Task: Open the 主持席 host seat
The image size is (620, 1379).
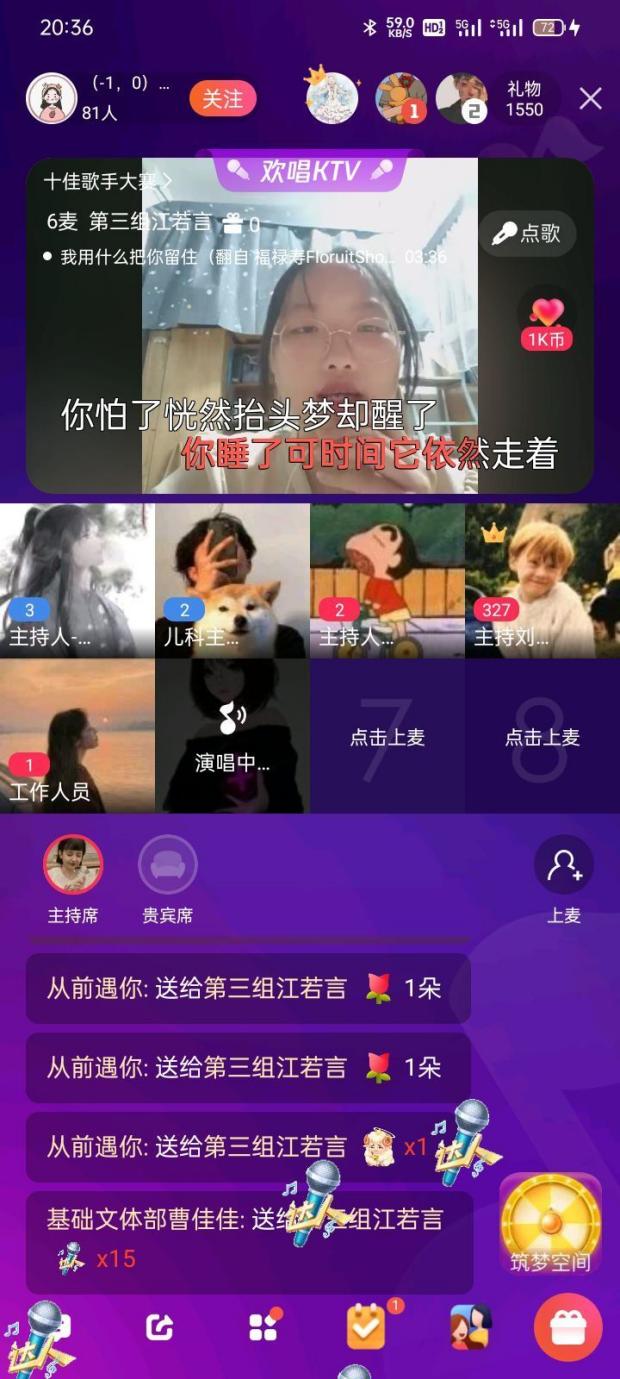Action: tap(73, 866)
